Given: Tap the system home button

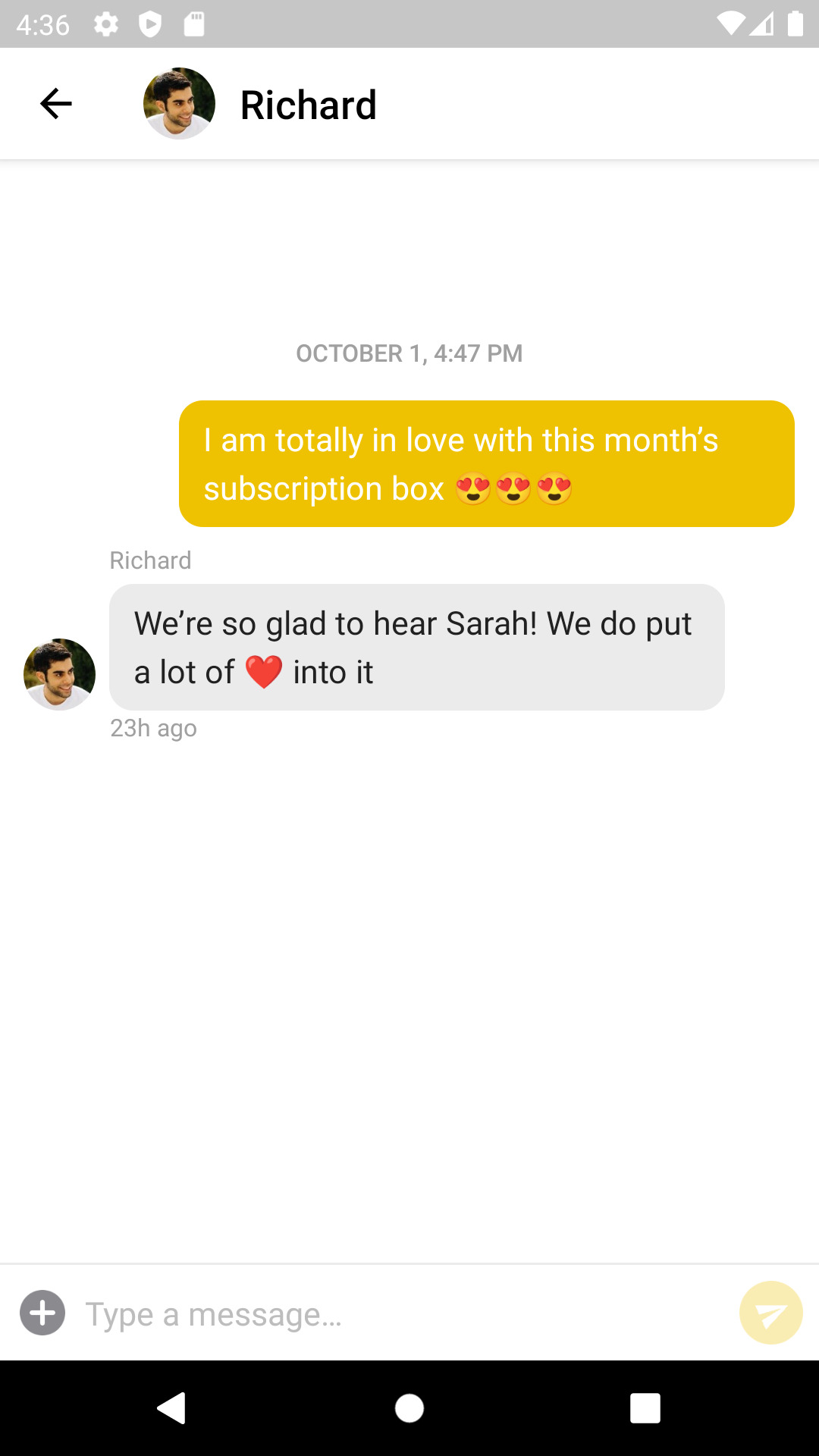Looking at the screenshot, I should 409,1408.
